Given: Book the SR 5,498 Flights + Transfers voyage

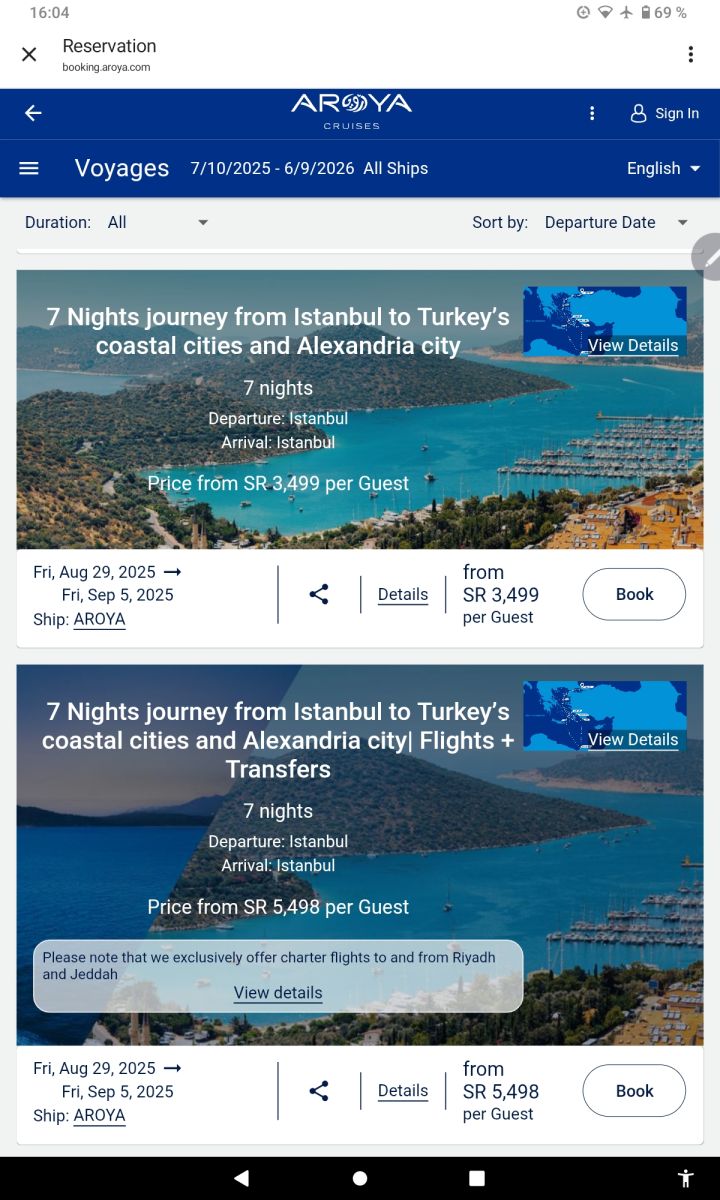Looking at the screenshot, I should [x=634, y=1091].
